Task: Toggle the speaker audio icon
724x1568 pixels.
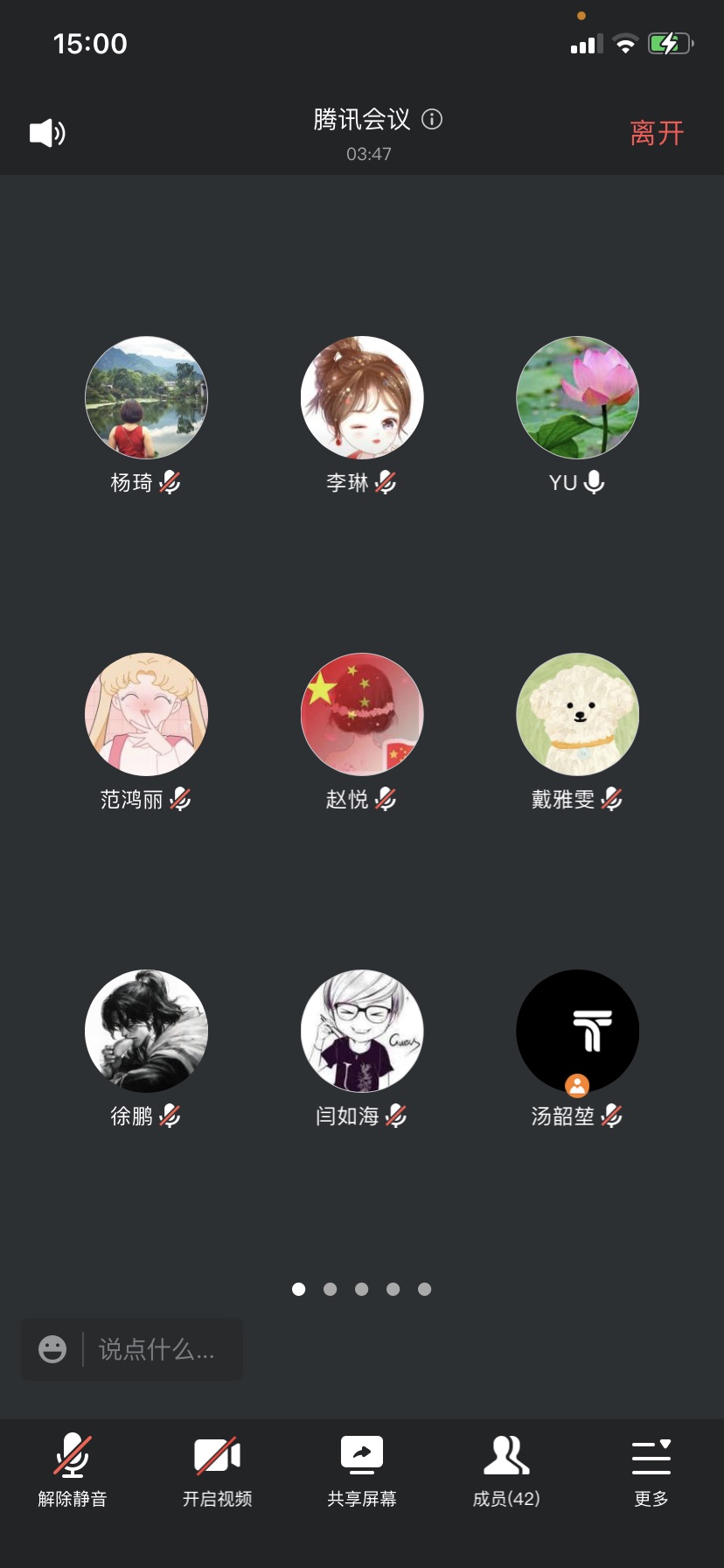Action: click(47, 133)
